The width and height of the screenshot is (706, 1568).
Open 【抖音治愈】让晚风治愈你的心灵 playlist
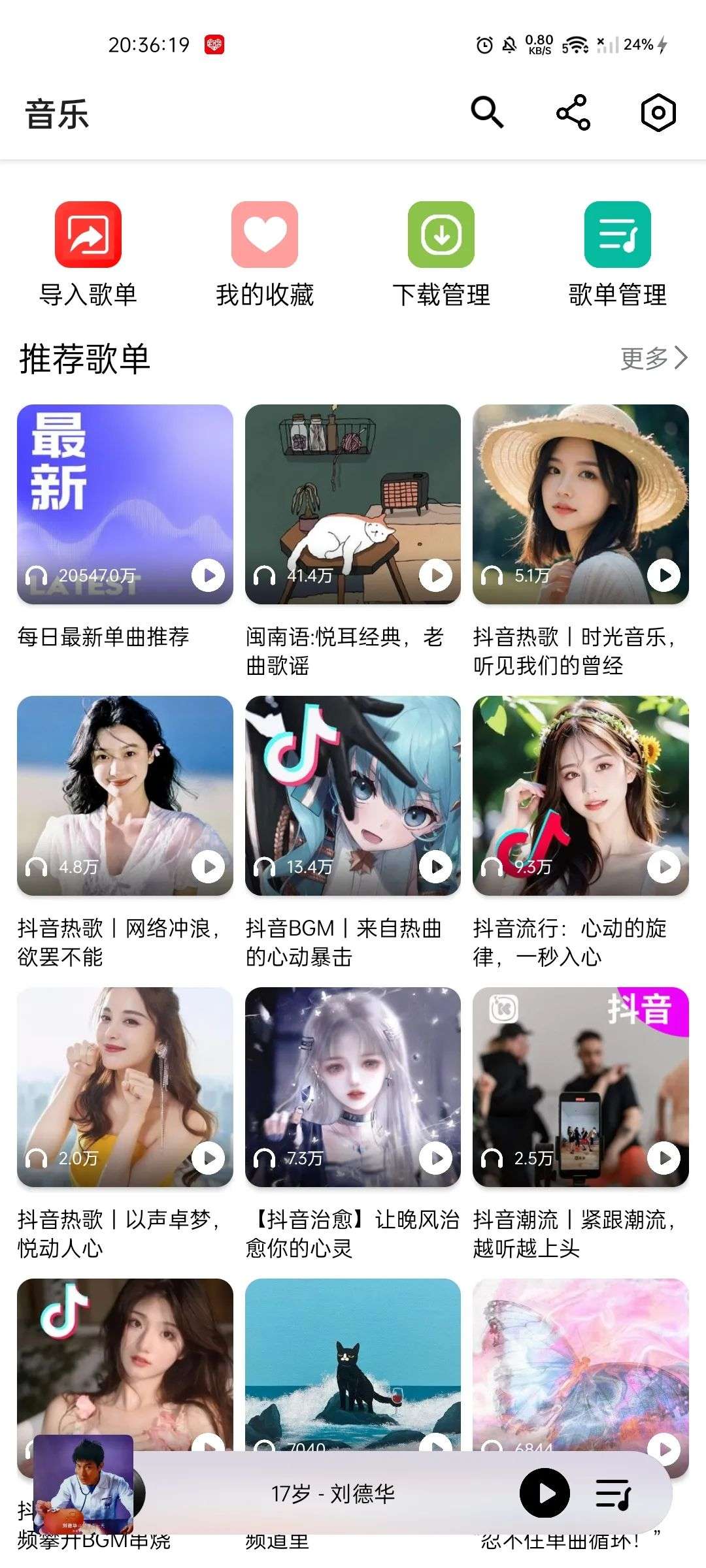click(353, 1086)
